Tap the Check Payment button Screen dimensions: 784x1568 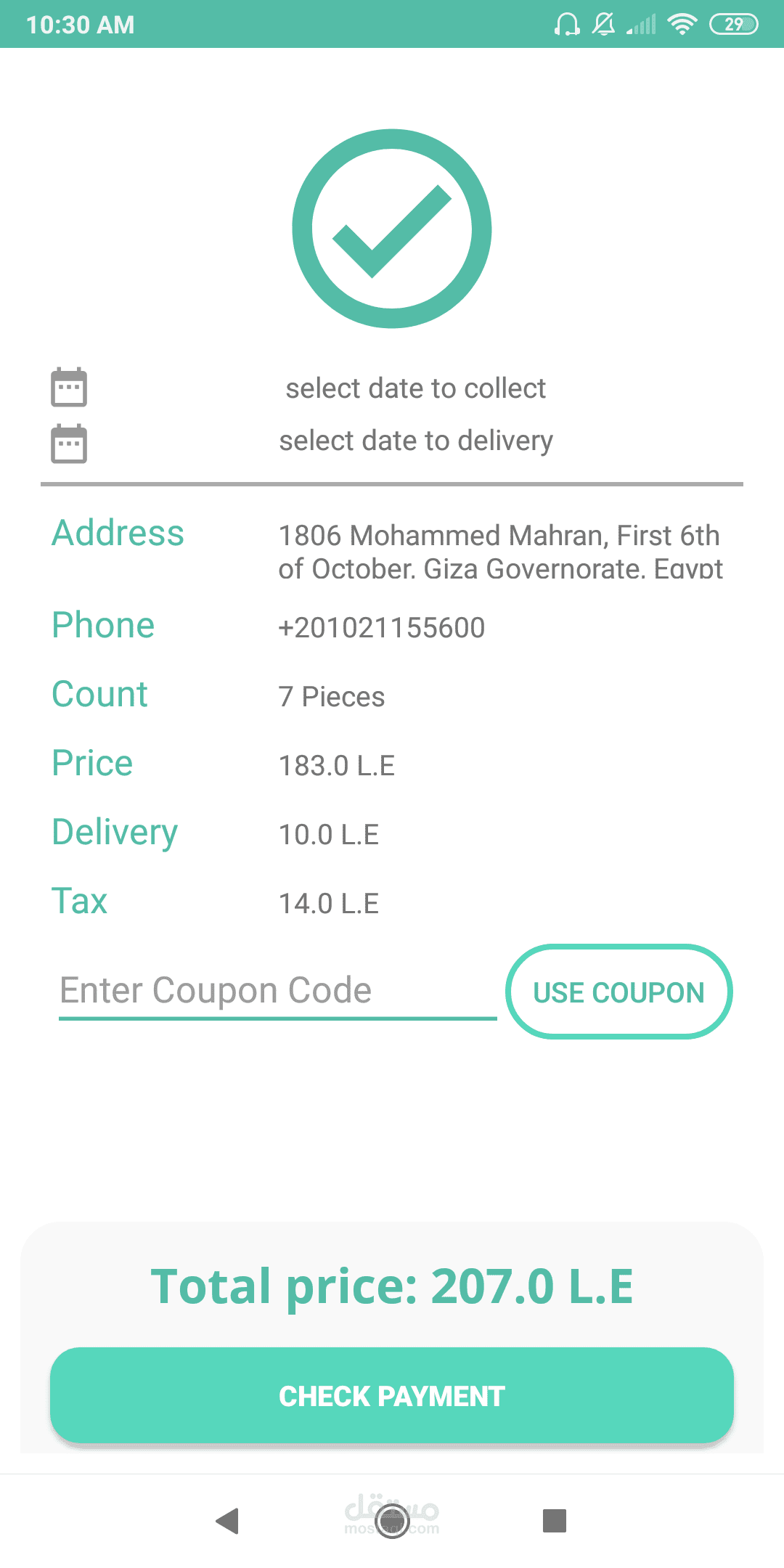pyautogui.click(x=392, y=1395)
